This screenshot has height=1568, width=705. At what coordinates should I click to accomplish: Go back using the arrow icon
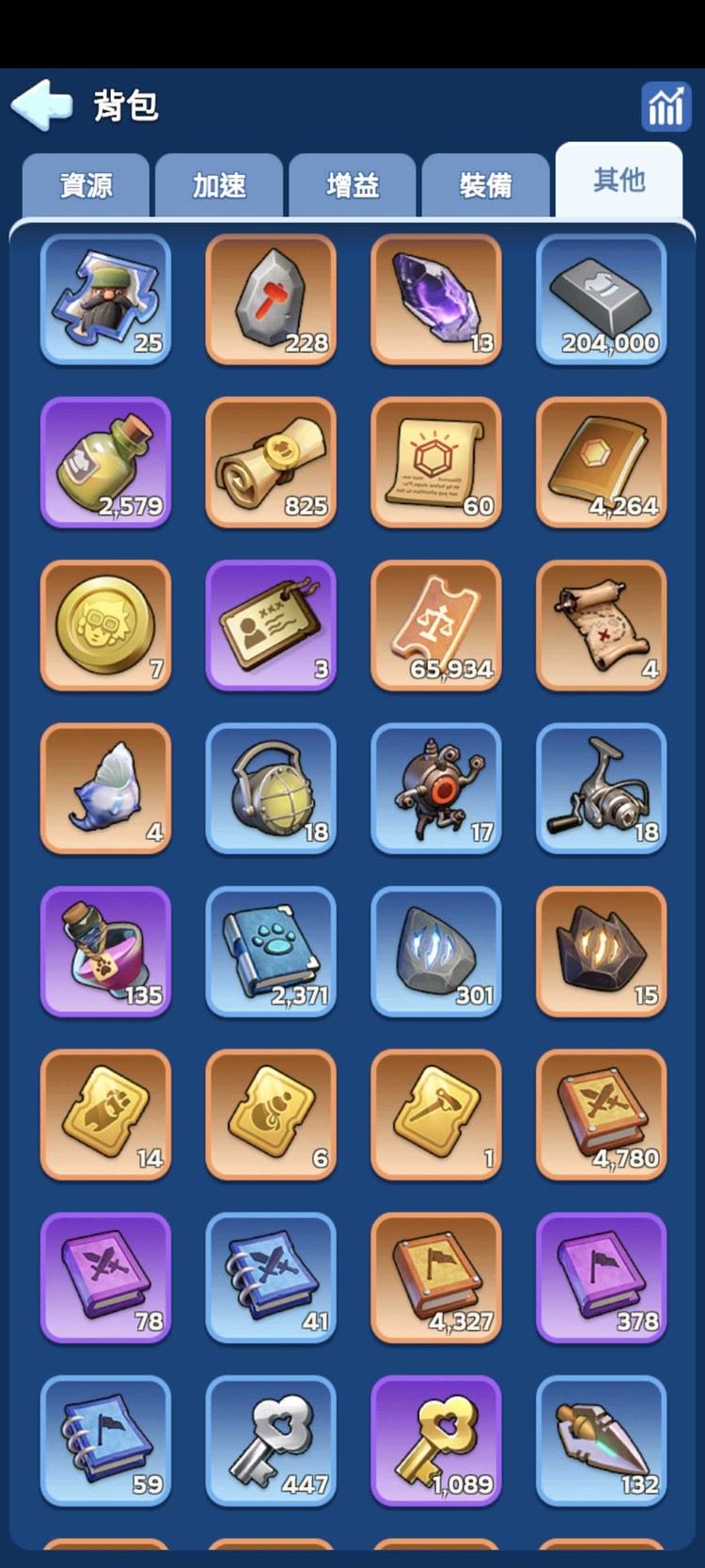(40, 104)
